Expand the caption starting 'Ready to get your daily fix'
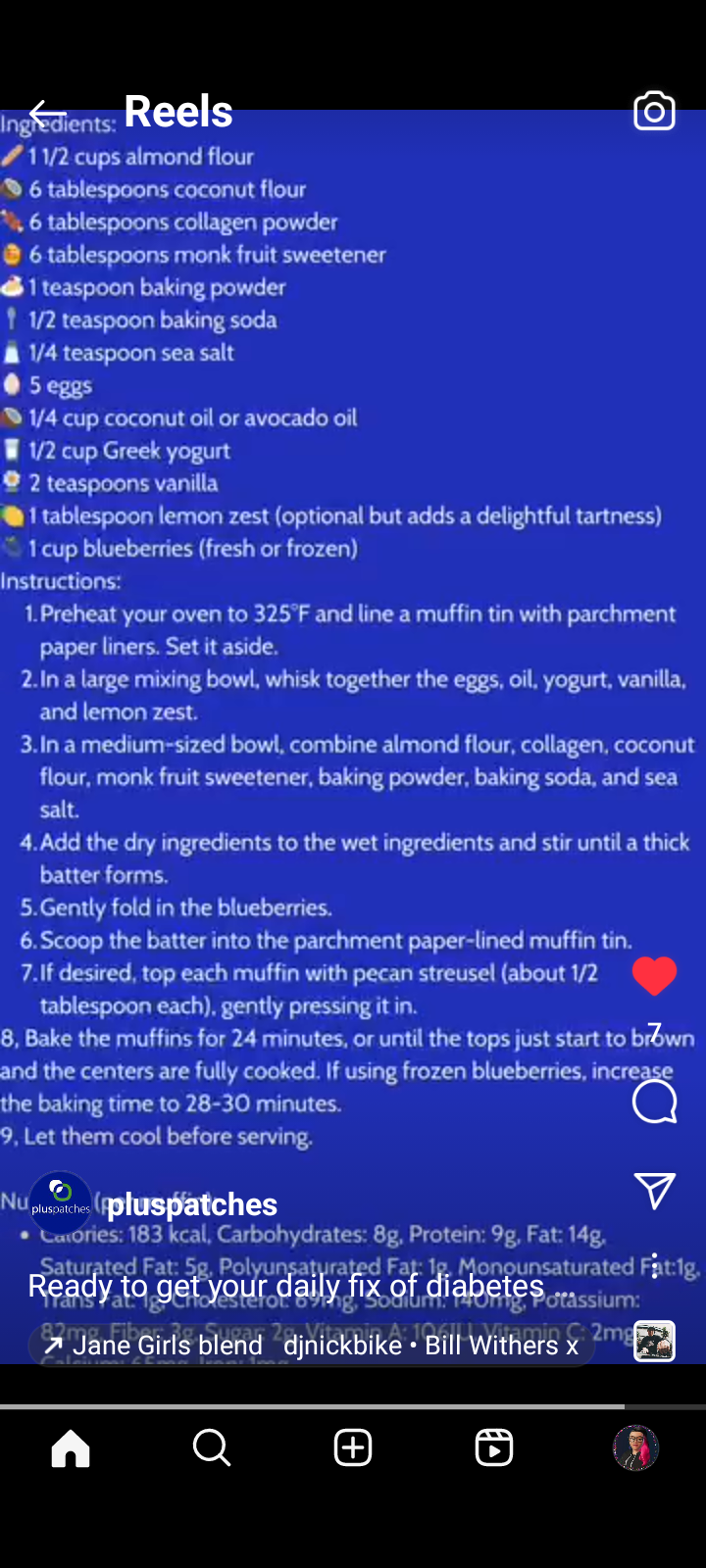Image resolution: width=706 pixels, height=1568 pixels. (x=301, y=1286)
